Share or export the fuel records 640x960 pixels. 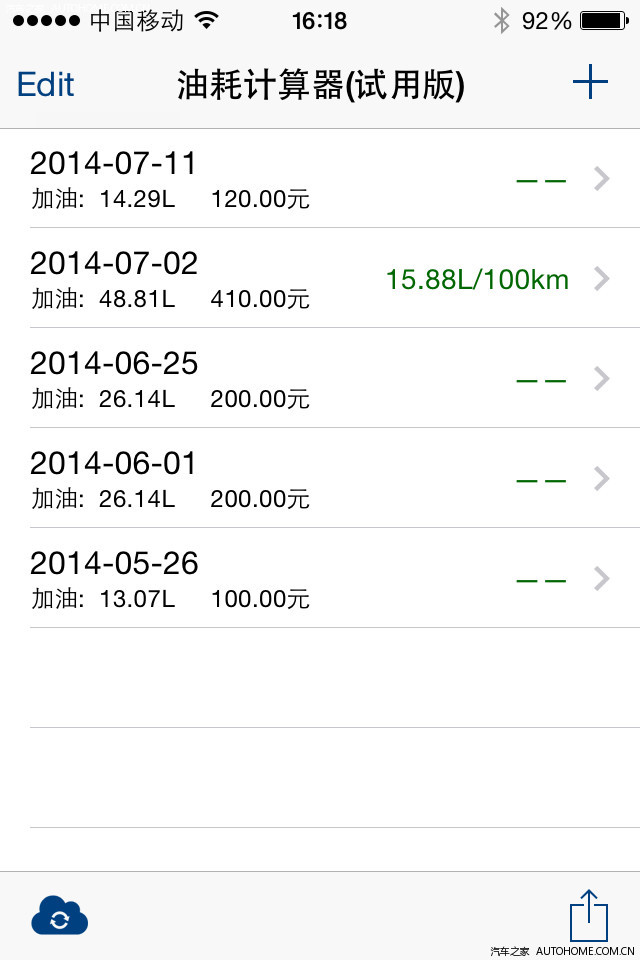[589, 914]
